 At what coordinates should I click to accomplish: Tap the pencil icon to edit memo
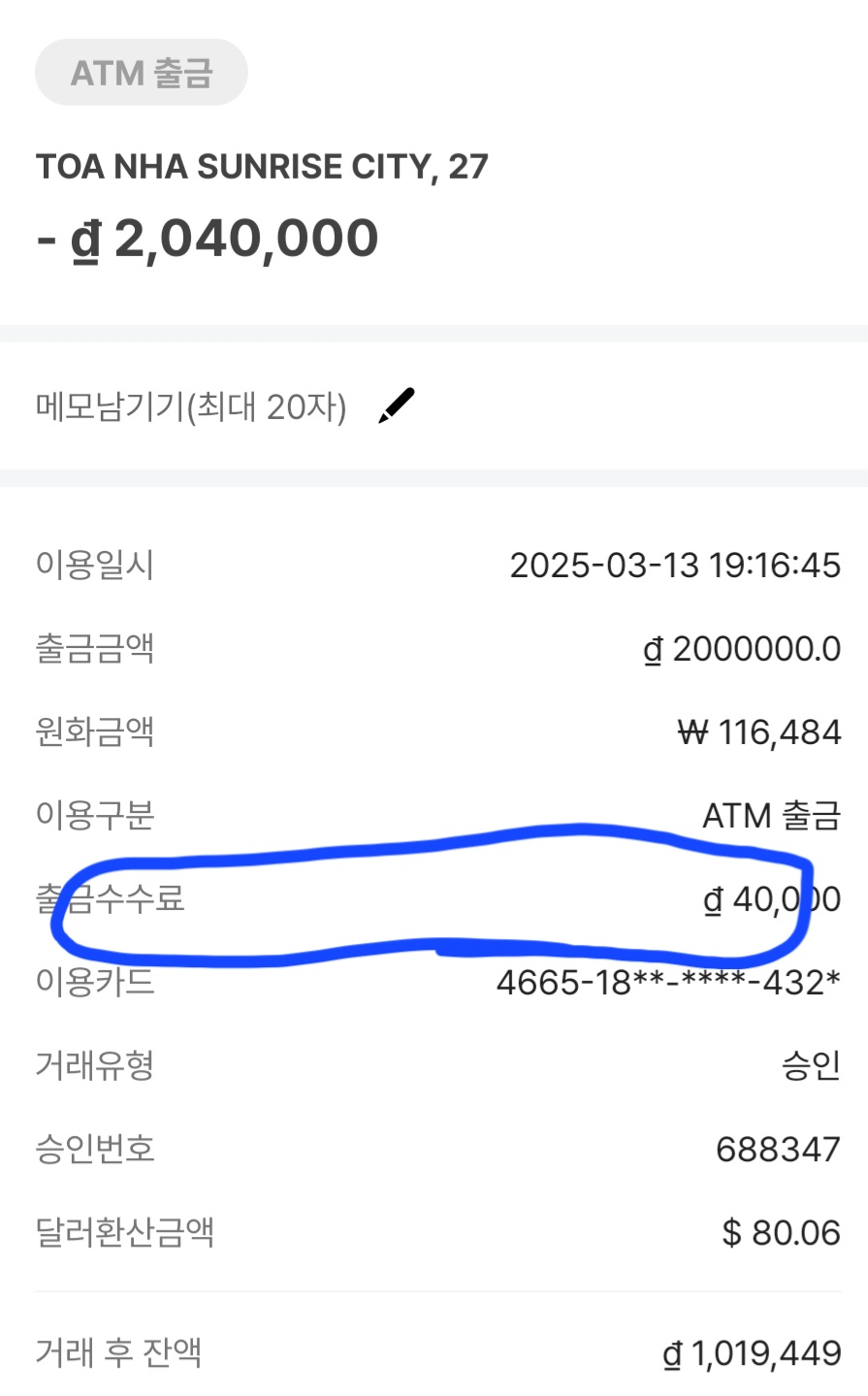tap(396, 406)
